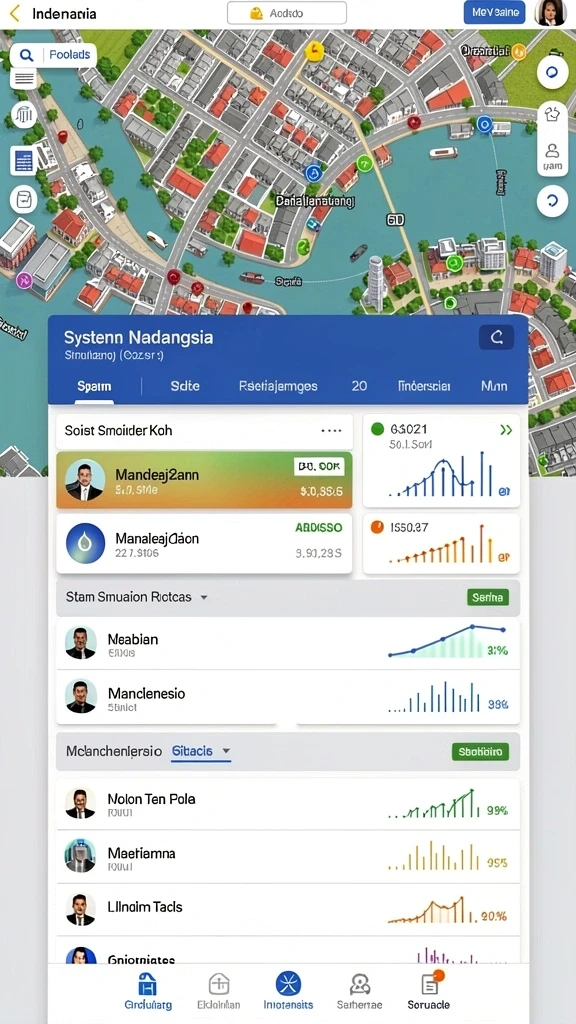Open options for Soist Smoiider Koh
The height and width of the screenshot is (1024, 576).
tap(332, 431)
